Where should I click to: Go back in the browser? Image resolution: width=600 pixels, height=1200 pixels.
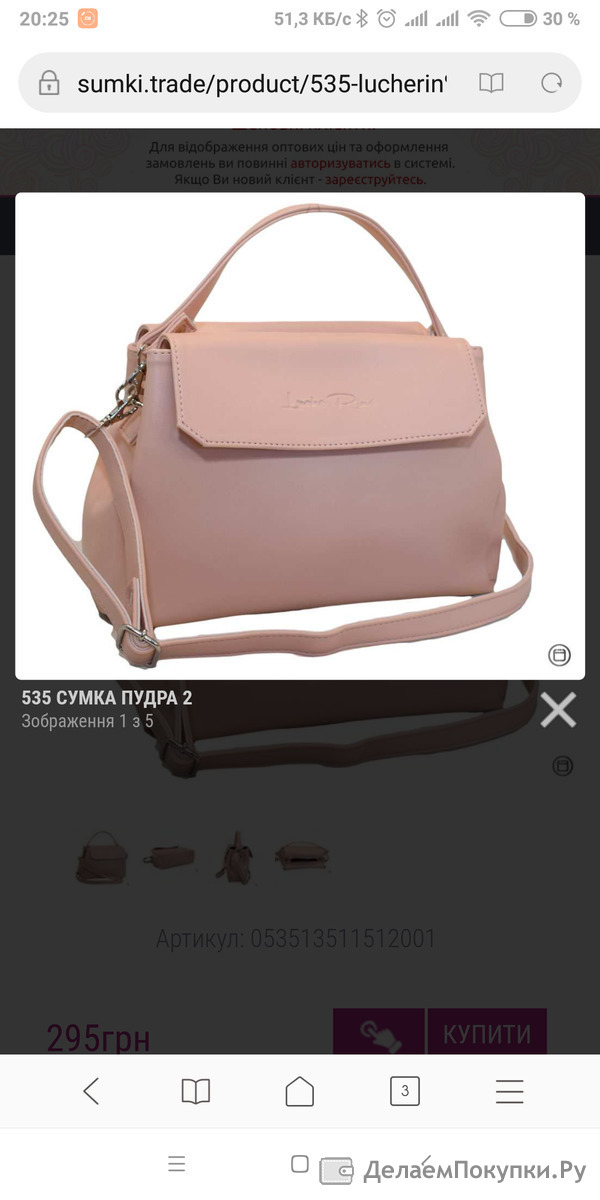coord(91,1091)
